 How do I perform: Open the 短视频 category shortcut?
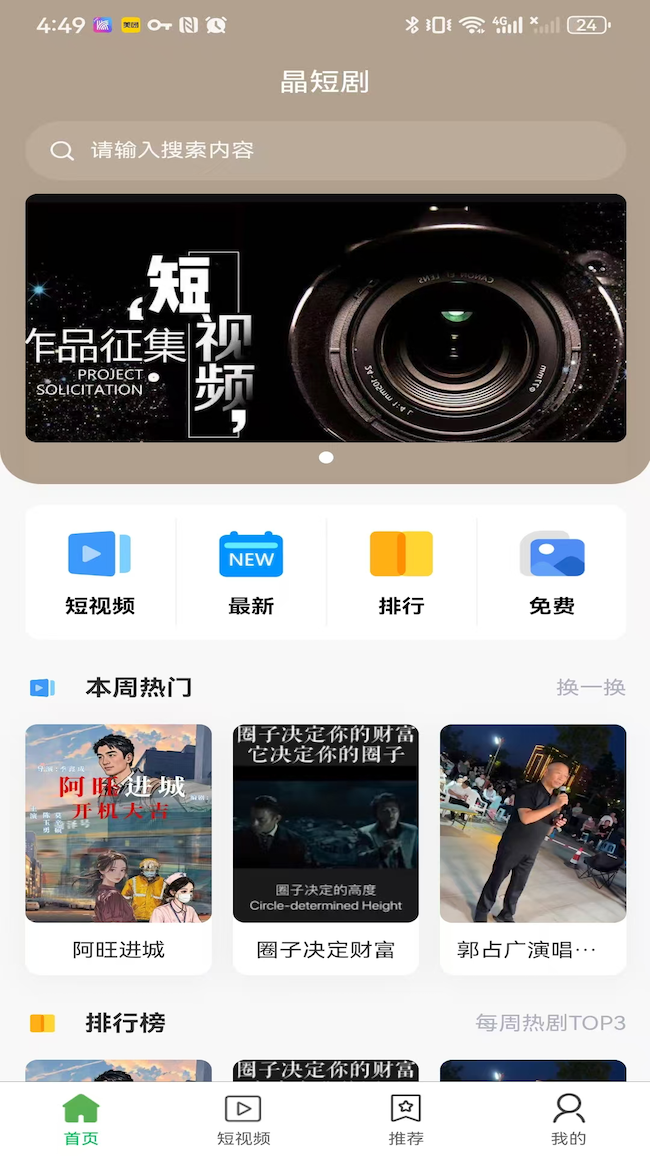(x=100, y=573)
